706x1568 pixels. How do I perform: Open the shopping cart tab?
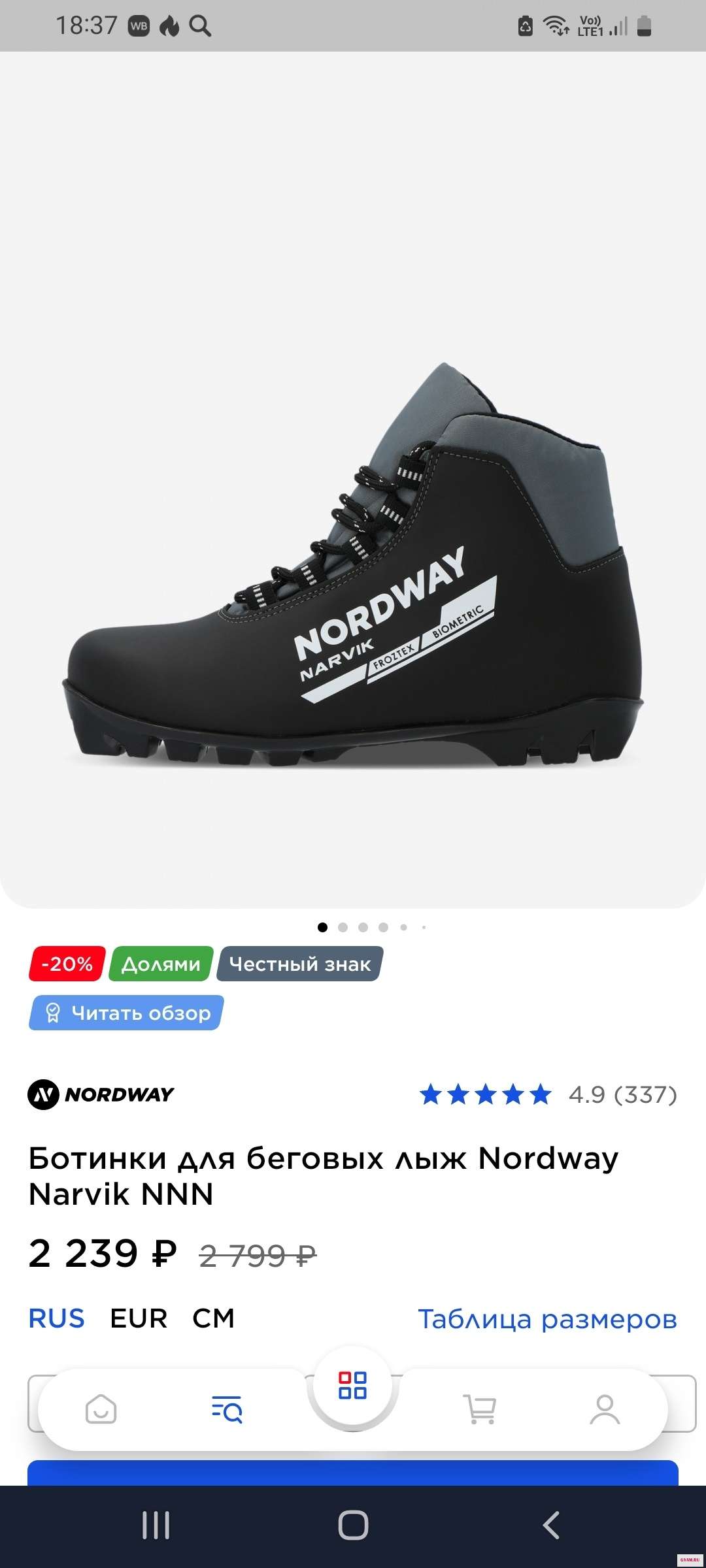pos(479,1409)
